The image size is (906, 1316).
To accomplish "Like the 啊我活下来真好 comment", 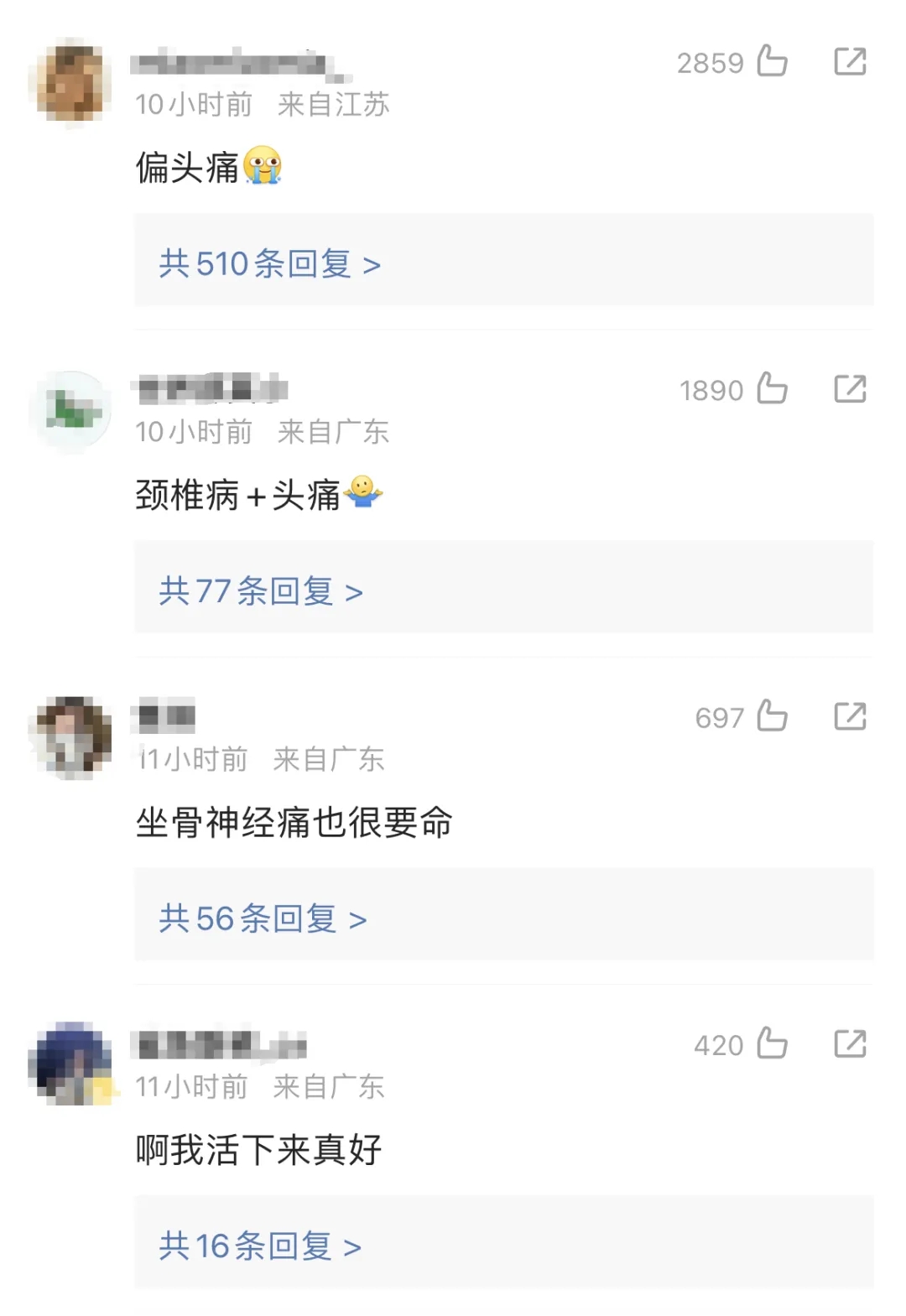I will (x=771, y=1044).
